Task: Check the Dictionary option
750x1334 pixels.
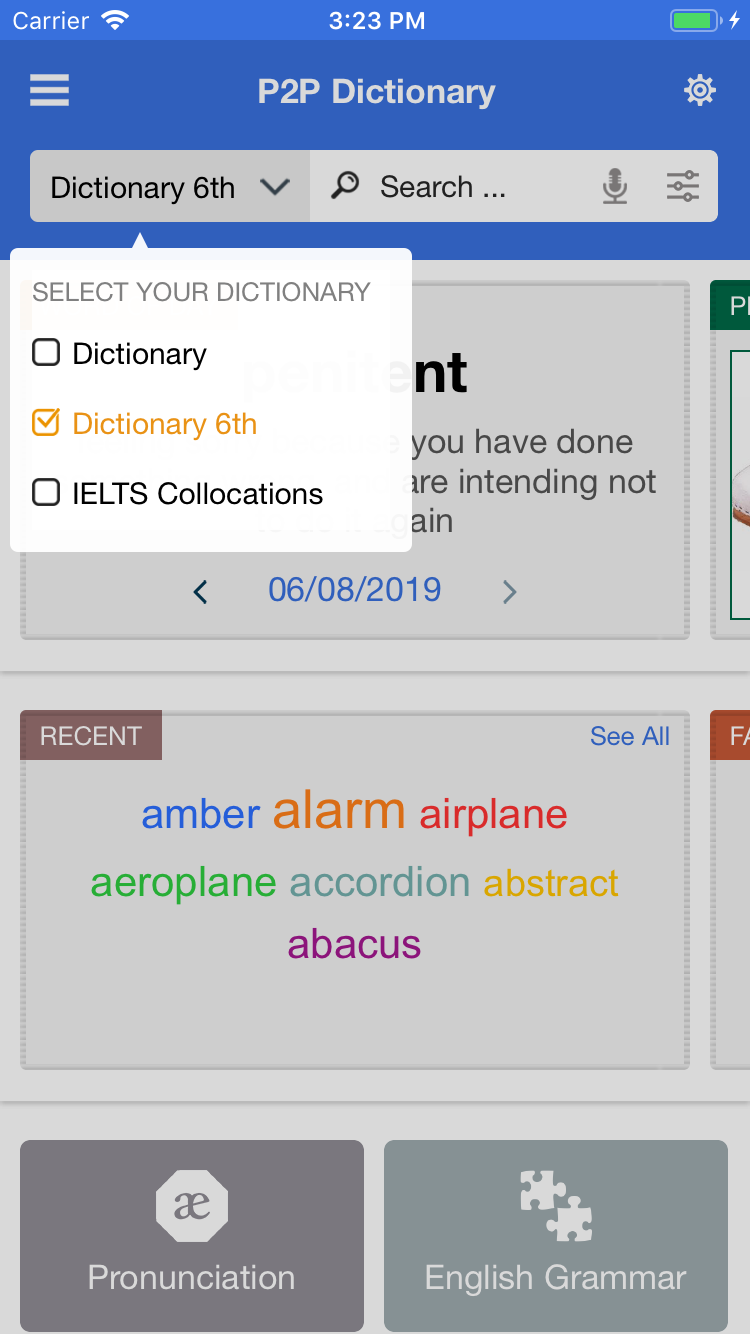Action: pos(46,353)
